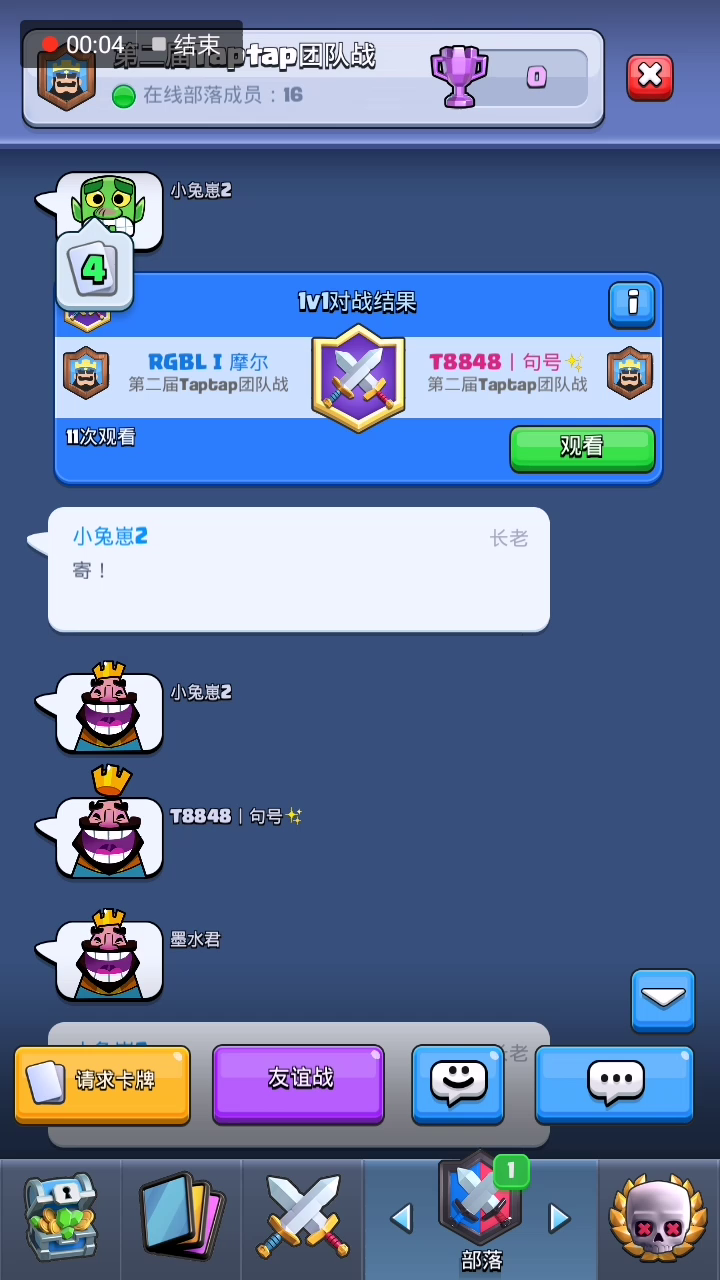Viewport: 720px width, 1280px height.
Task: Open the skull events tab
Action: coord(659,1218)
